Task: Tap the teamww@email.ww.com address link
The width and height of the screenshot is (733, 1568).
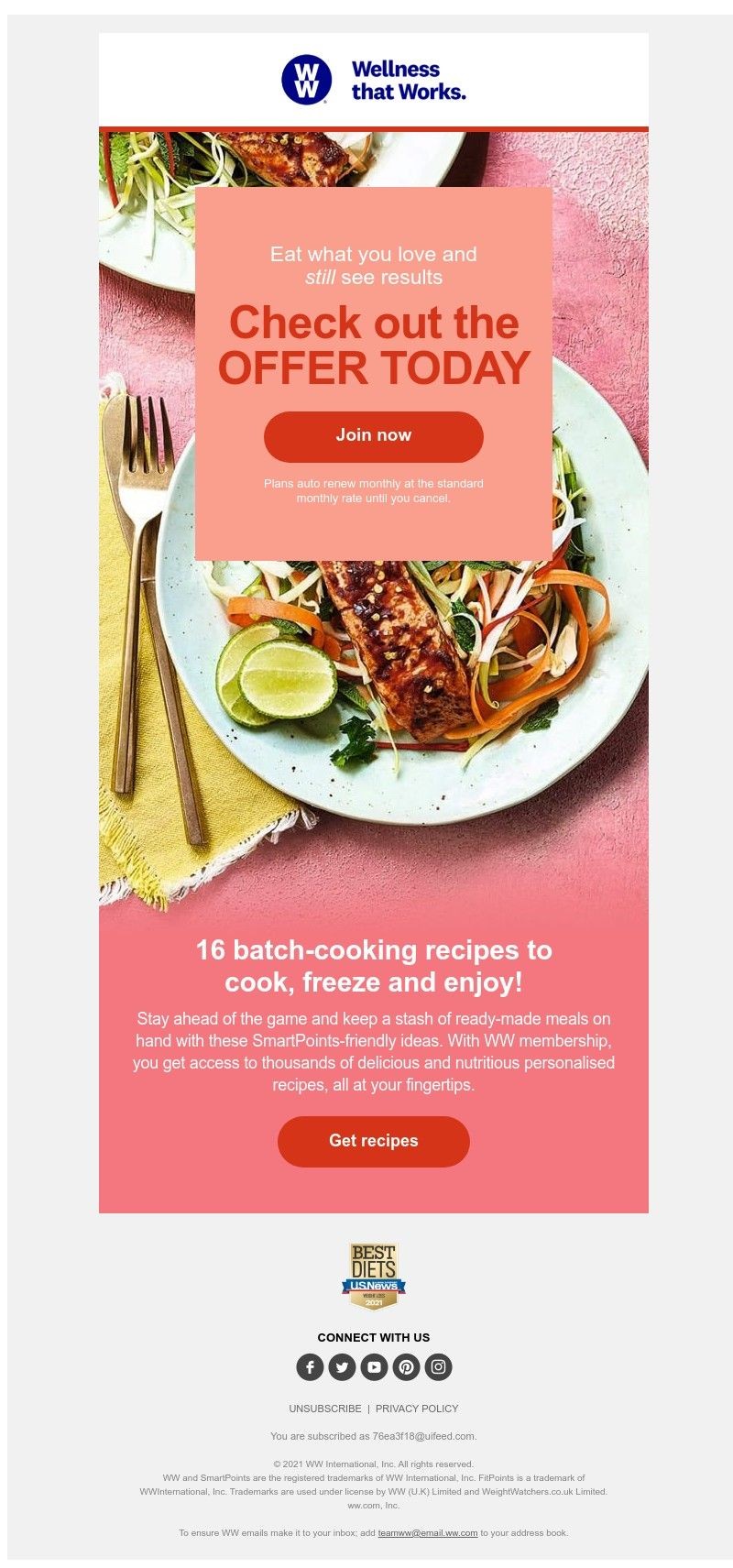Action: (428, 1532)
